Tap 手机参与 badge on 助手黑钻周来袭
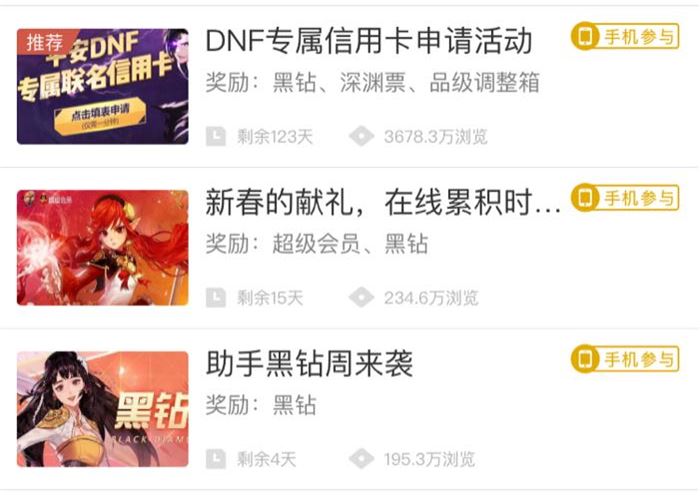 click(624, 359)
